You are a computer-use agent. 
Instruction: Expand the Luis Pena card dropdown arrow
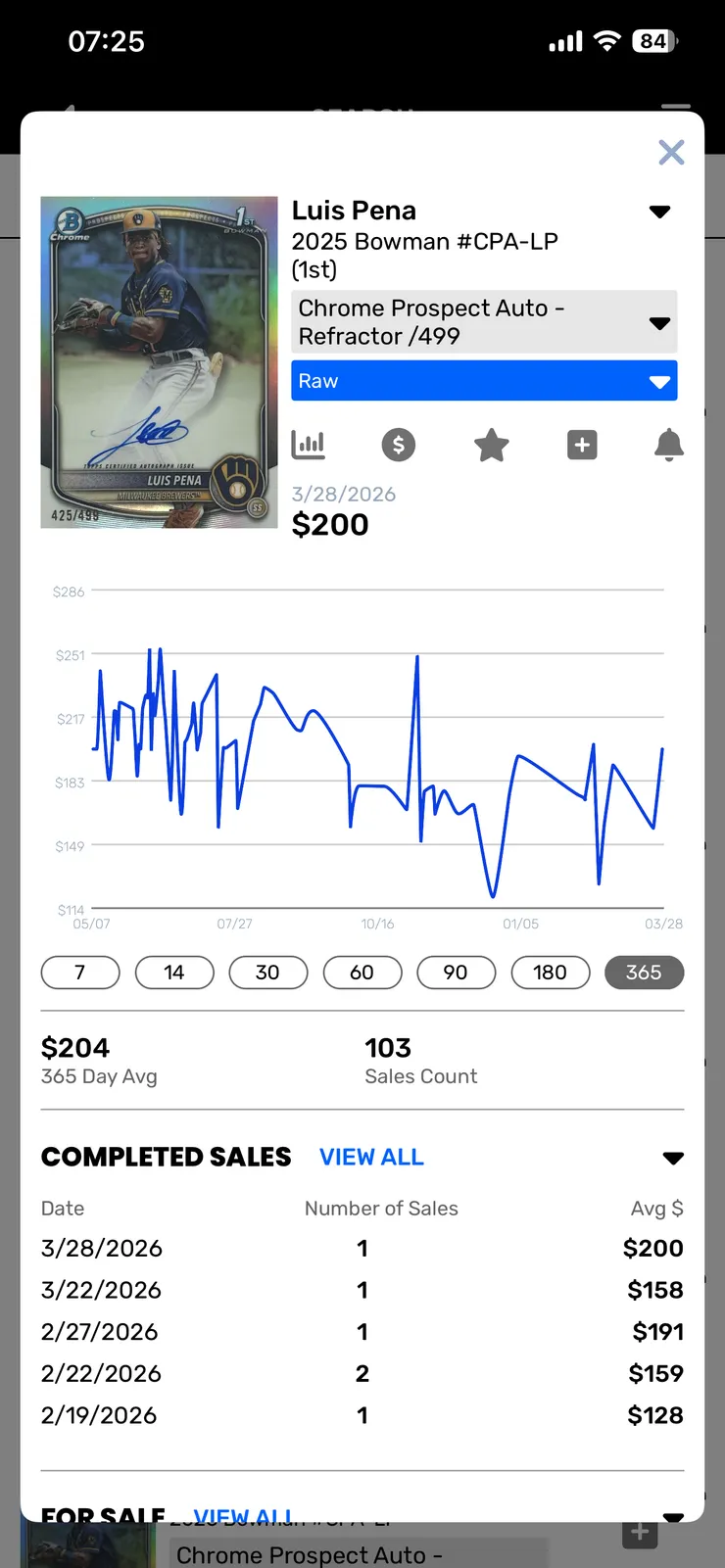[659, 212]
